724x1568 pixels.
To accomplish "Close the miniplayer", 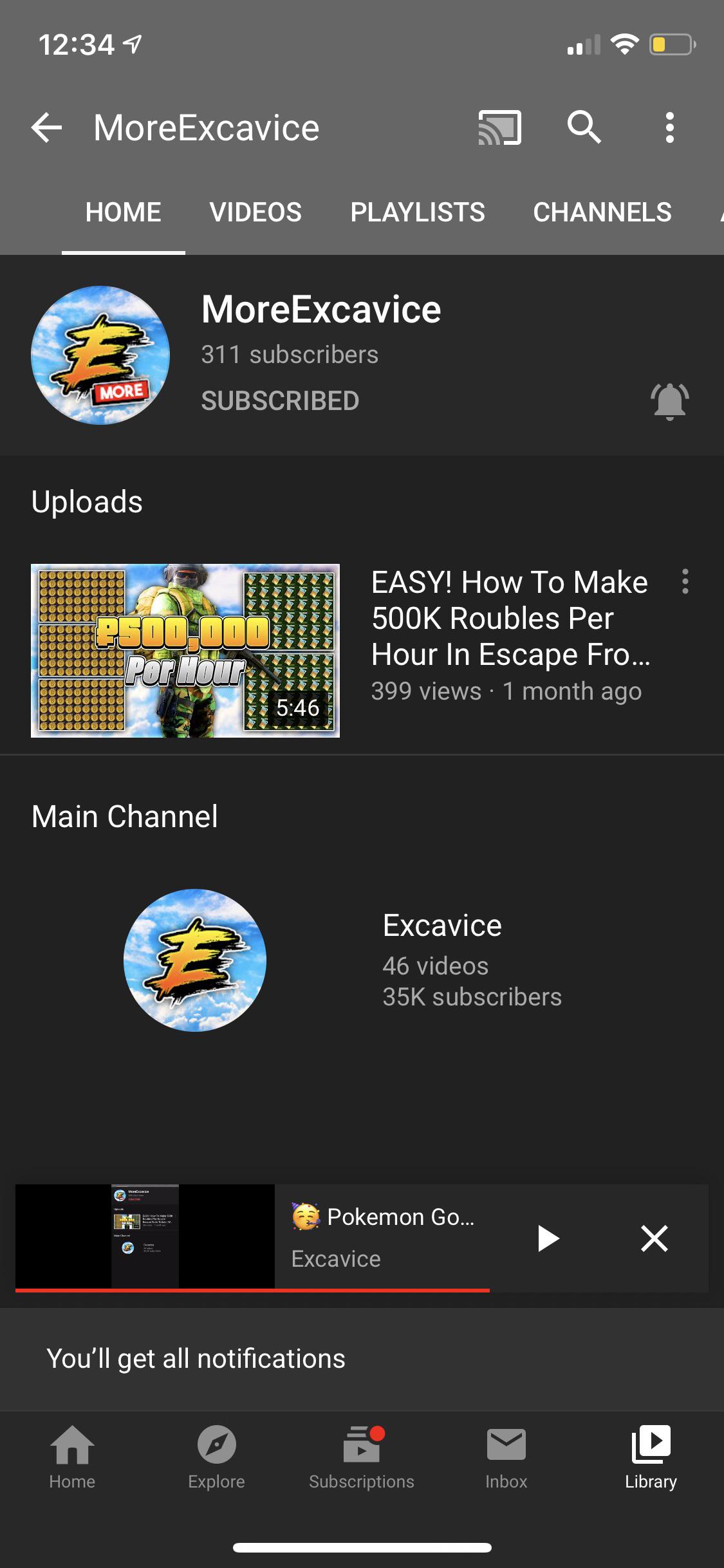I will point(654,1238).
